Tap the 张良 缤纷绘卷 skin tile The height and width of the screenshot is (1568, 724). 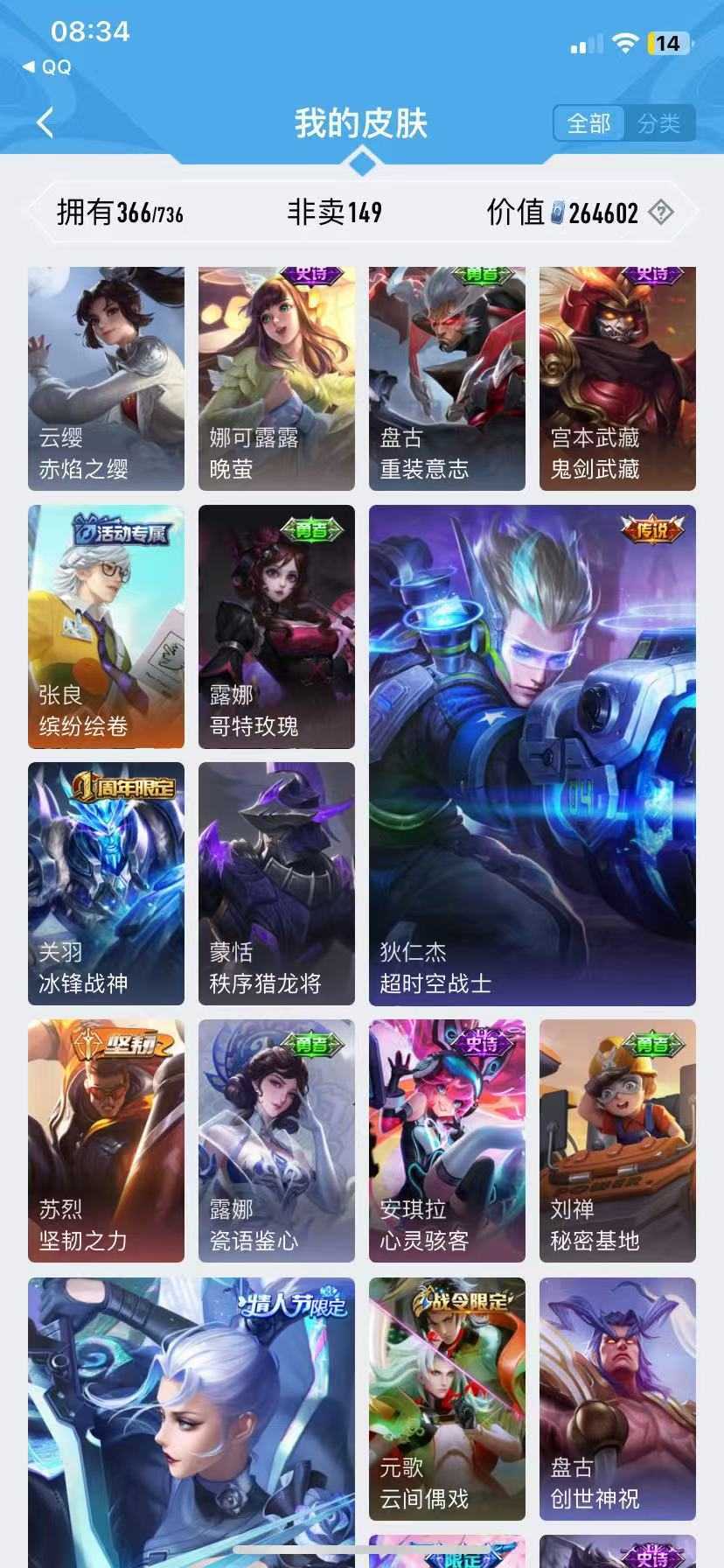coord(106,626)
